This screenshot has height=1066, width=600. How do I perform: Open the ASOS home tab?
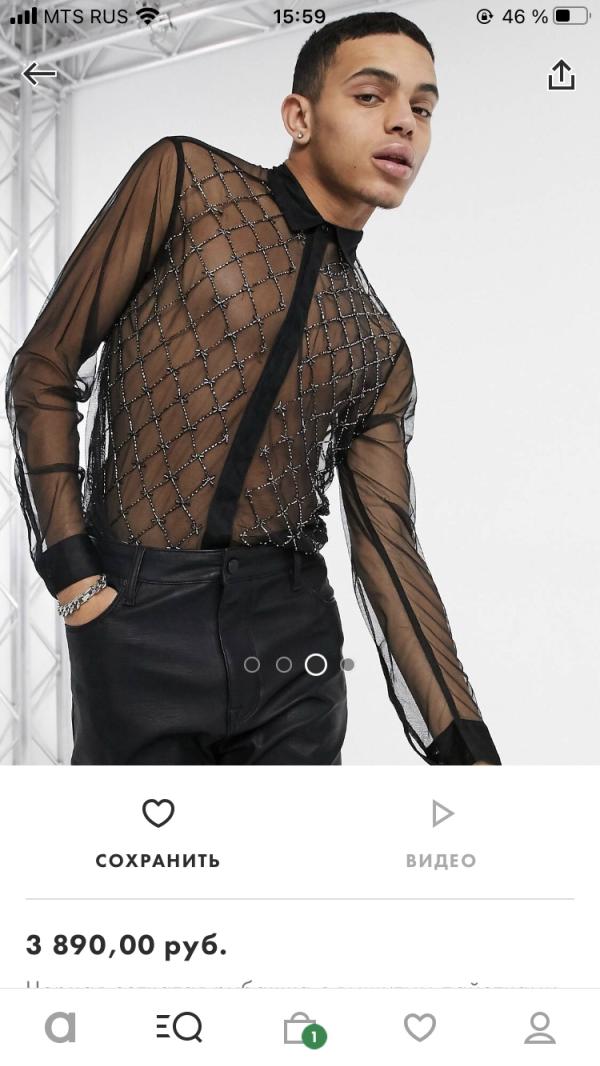tap(60, 1027)
